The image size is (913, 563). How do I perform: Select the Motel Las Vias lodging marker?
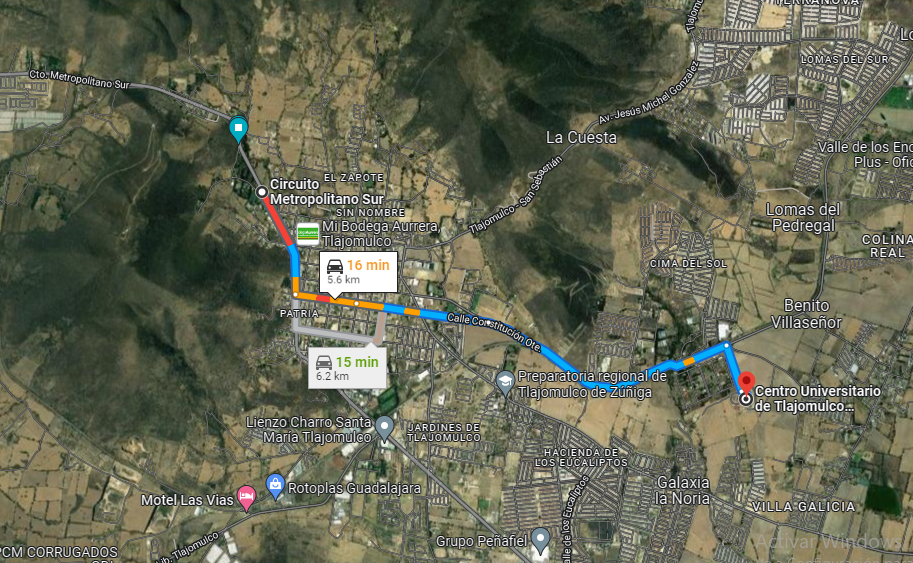(x=247, y=498)
